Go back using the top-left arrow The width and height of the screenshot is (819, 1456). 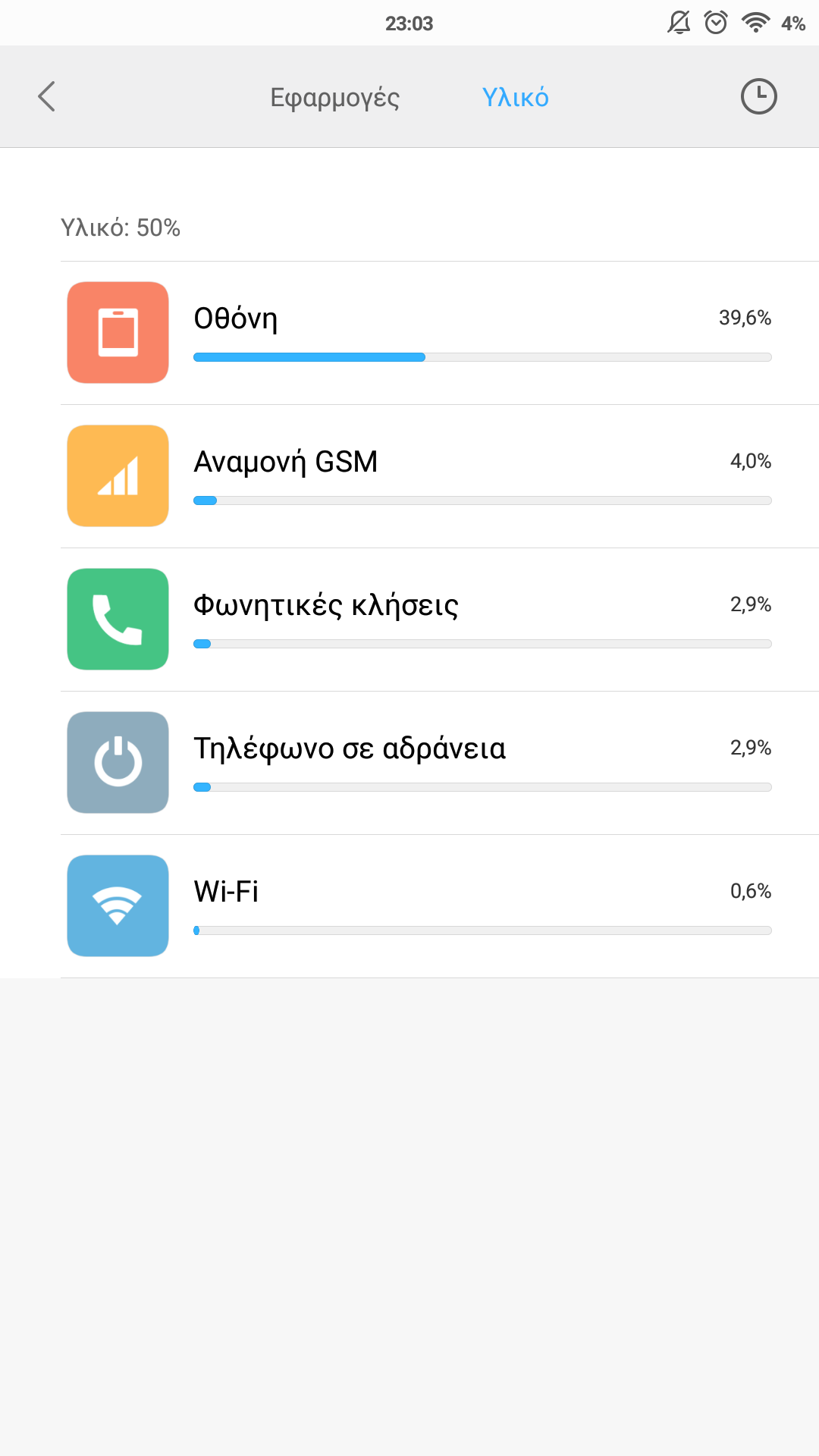pos(47,96)
